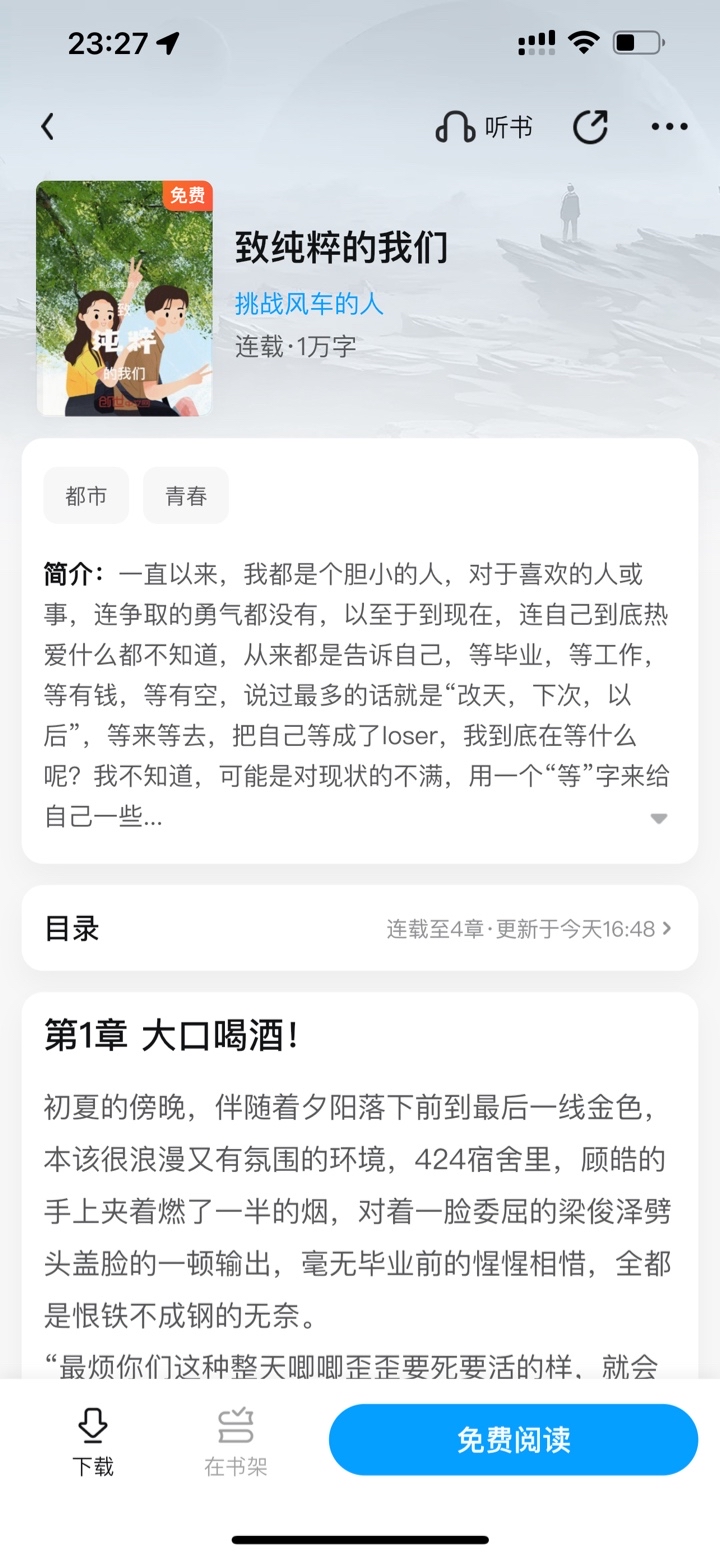Tap 免费阅读 to start reading
Screen dimensions: 720x1557
click(x=513, y=1440)
